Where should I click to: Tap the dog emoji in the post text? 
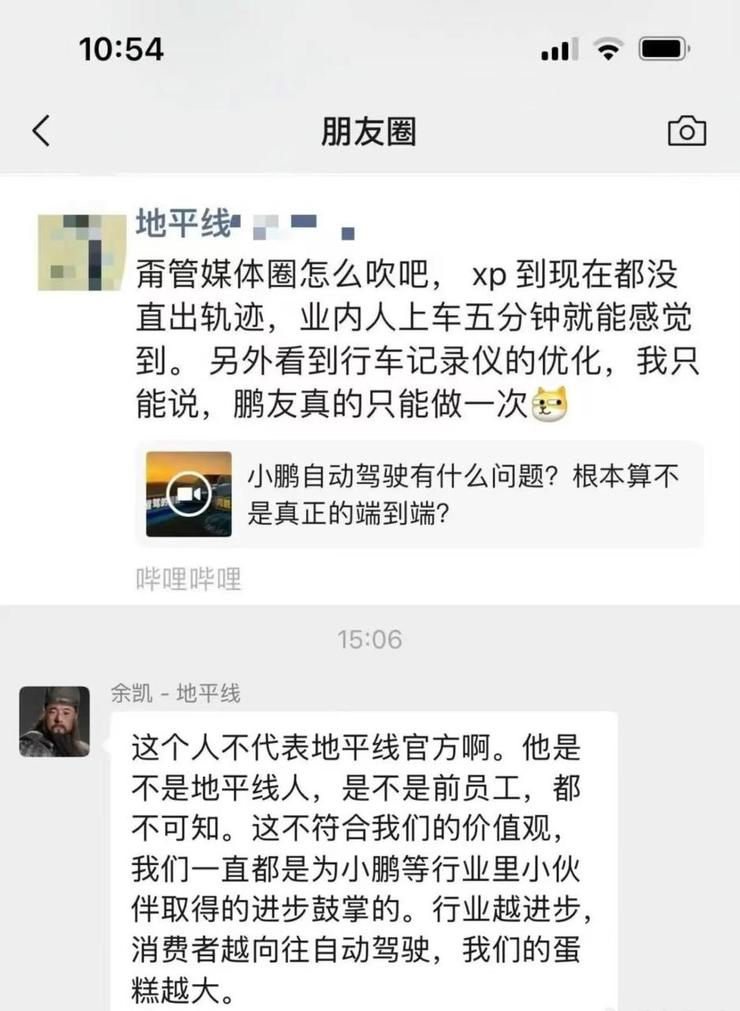coord(552,404)
